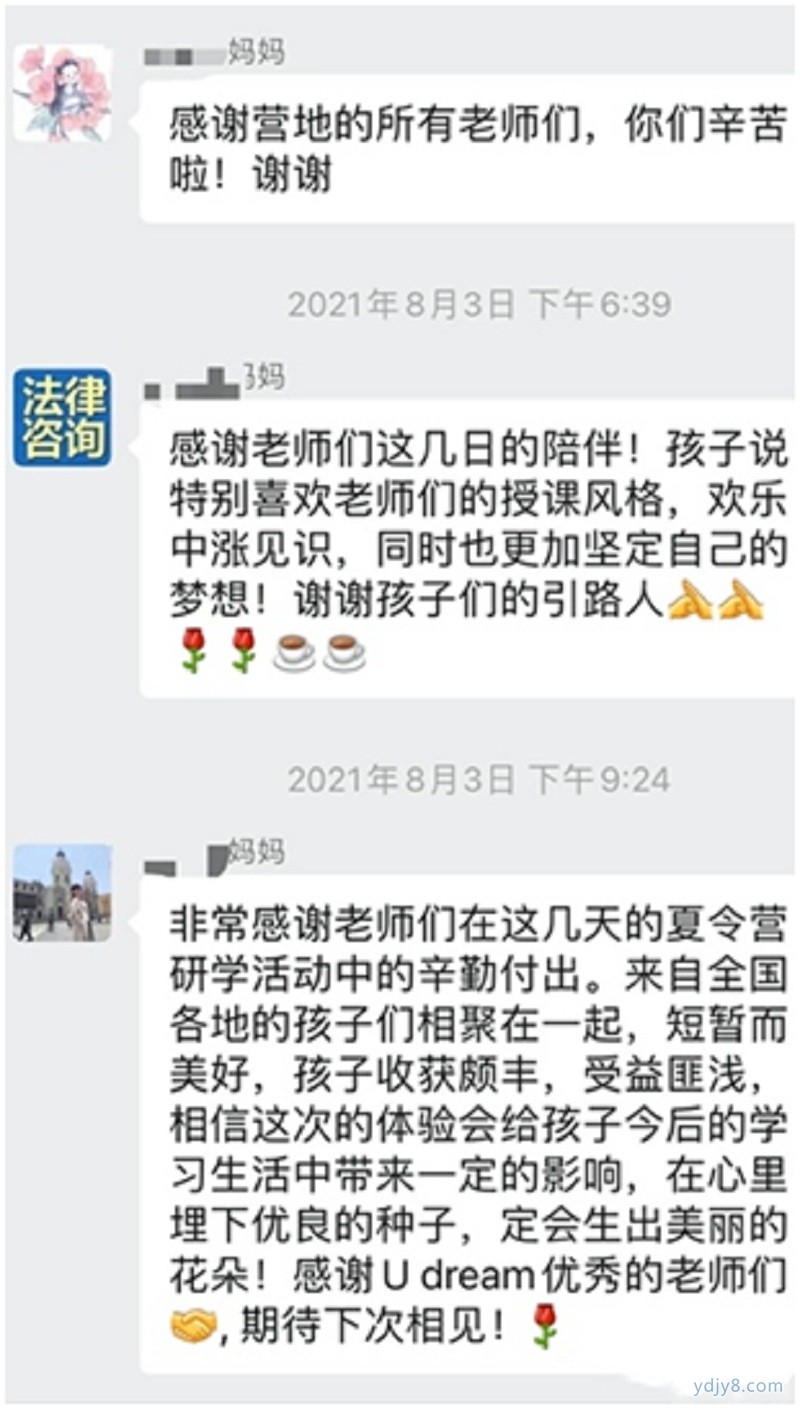Viewport: 800px width, 1409px height.
Task: Open the building-photo avatar's profile
Action: tap(62, 893)
